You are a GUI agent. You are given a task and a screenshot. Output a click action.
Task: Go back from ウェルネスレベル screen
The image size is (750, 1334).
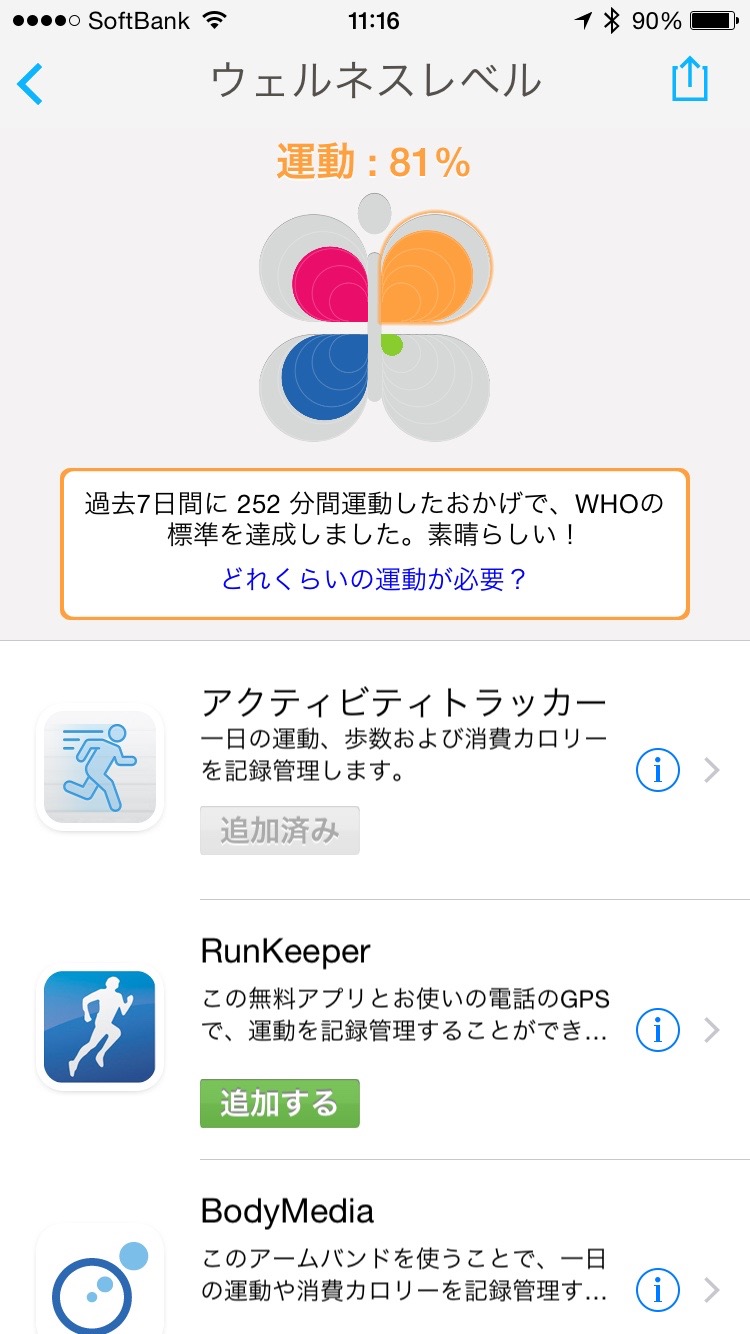coord(31,83)
